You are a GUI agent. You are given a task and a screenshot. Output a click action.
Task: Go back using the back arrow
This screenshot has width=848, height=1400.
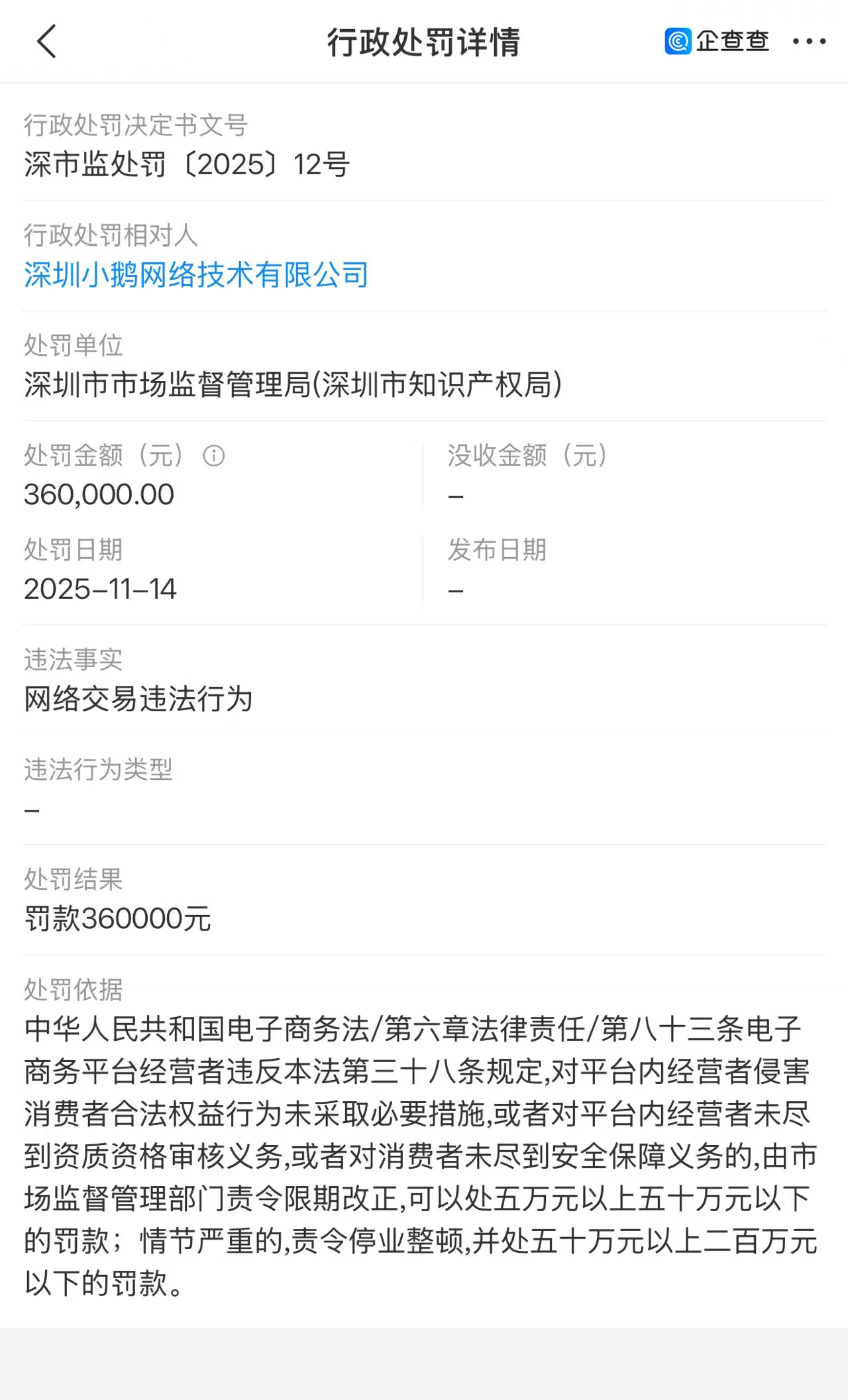click(x=46, y=42)
